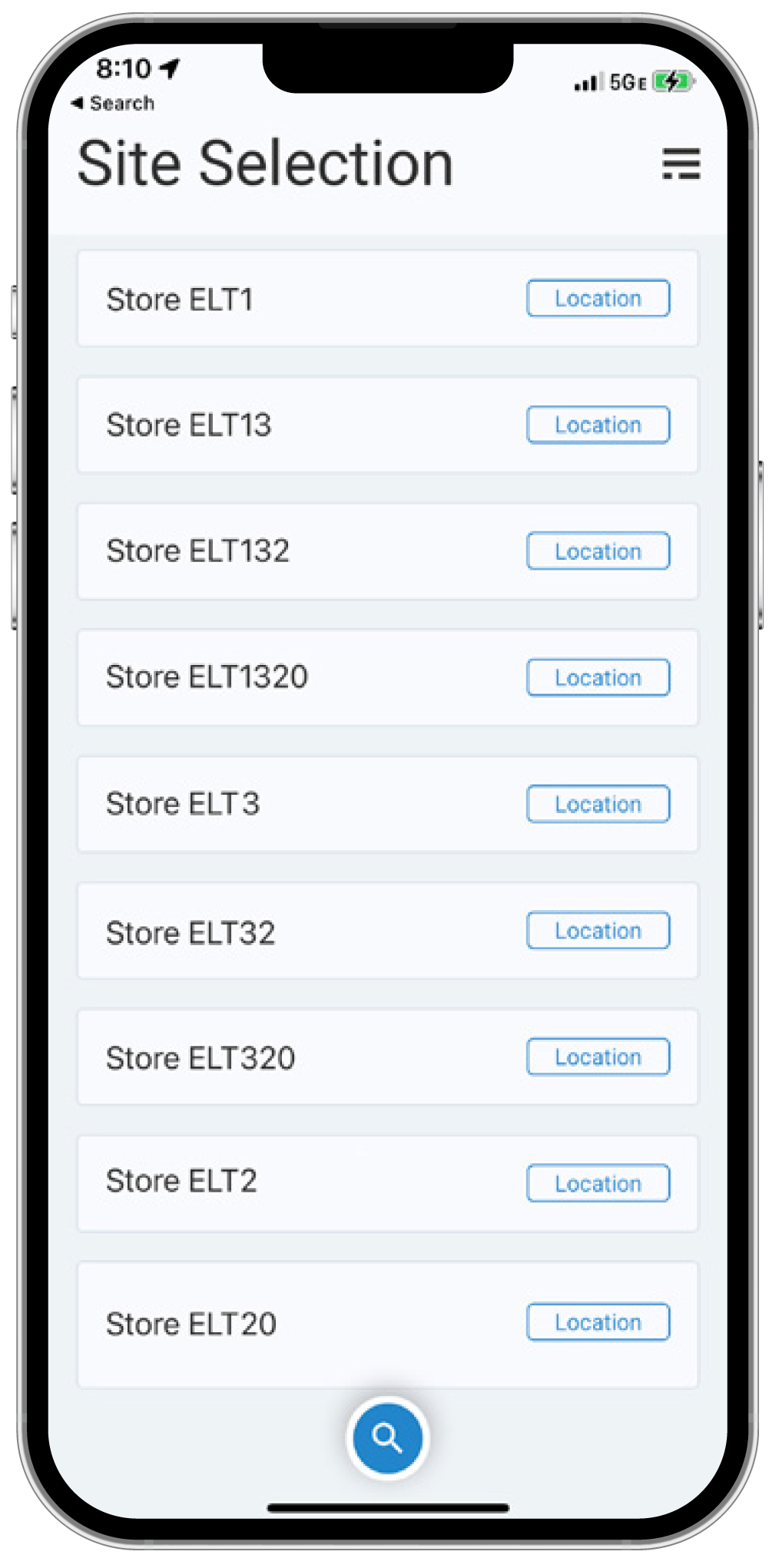This screenshot has height=1568, width=769.
Task: Open Location for Store ELT3
Action: point(598,804)
